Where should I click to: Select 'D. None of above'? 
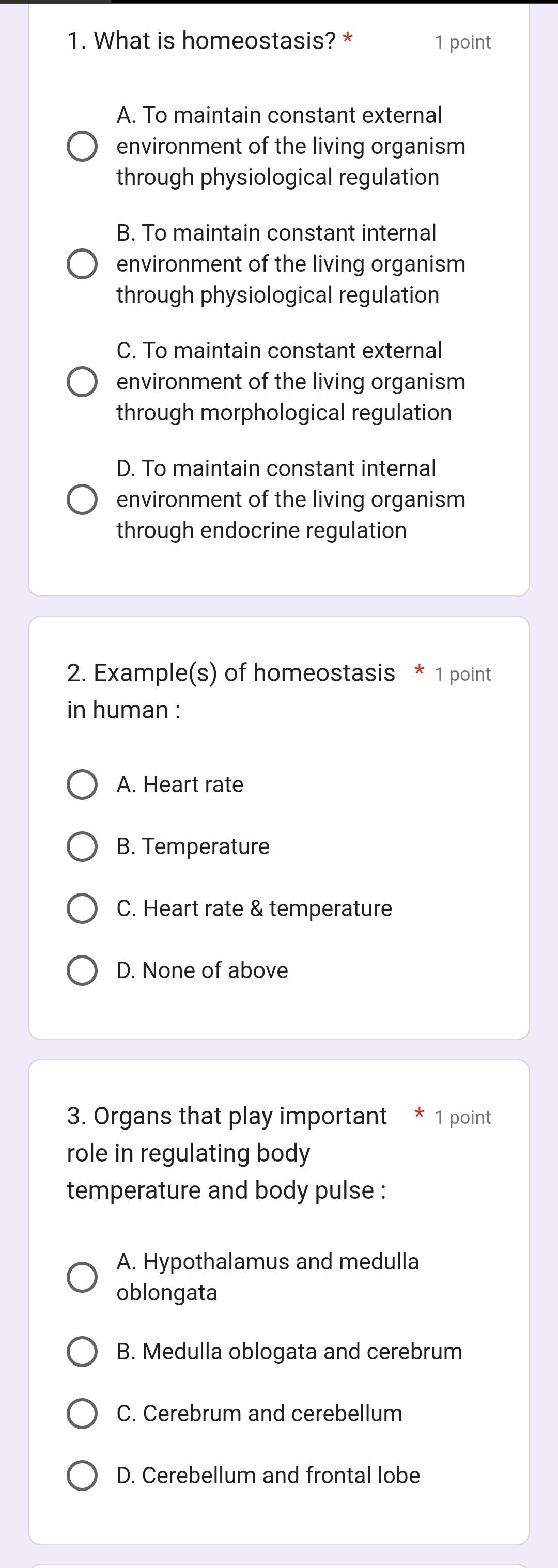coord(81,970)
